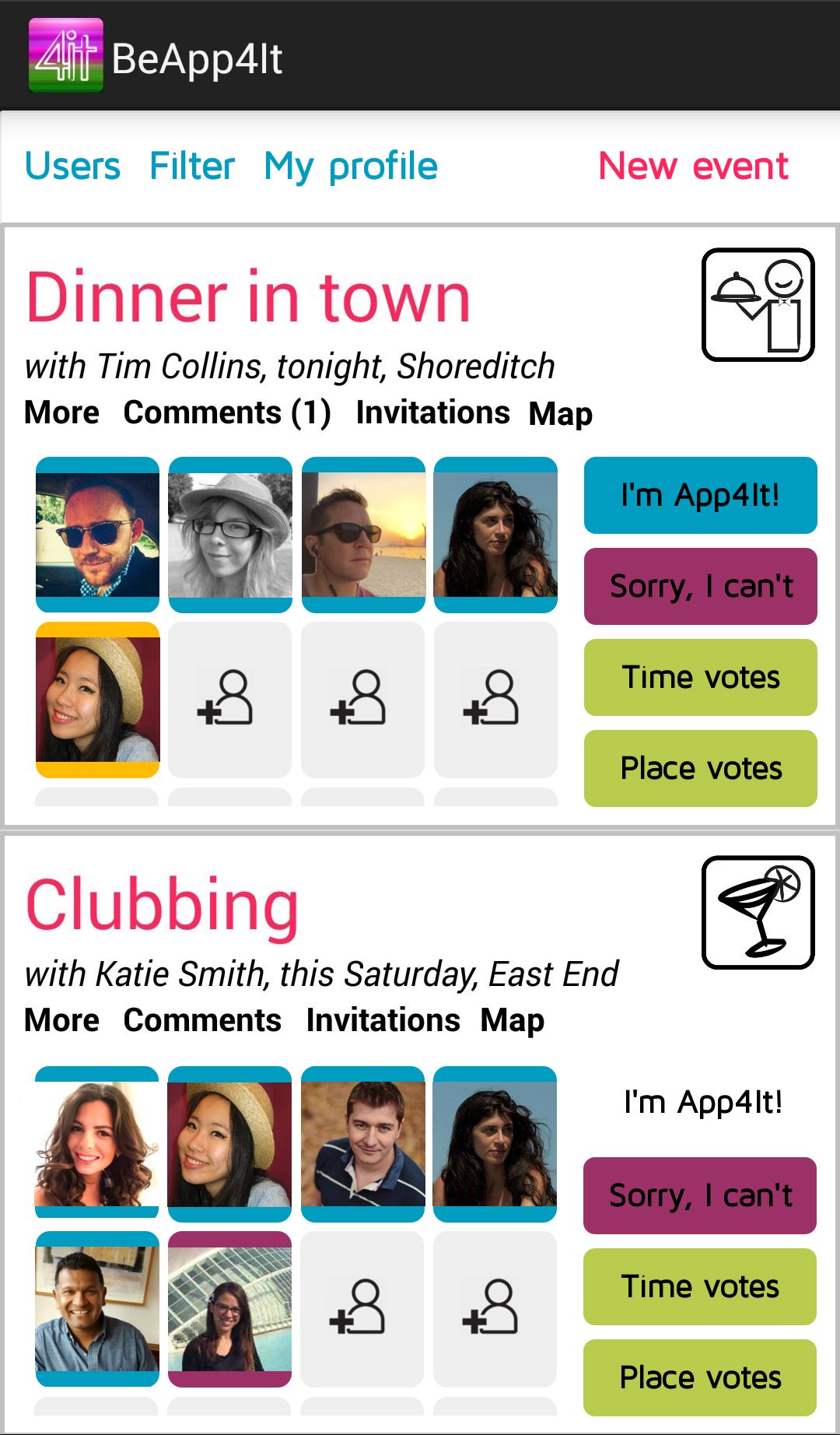Create a New event
This screenshot has width=840, height=1435.
692,165
